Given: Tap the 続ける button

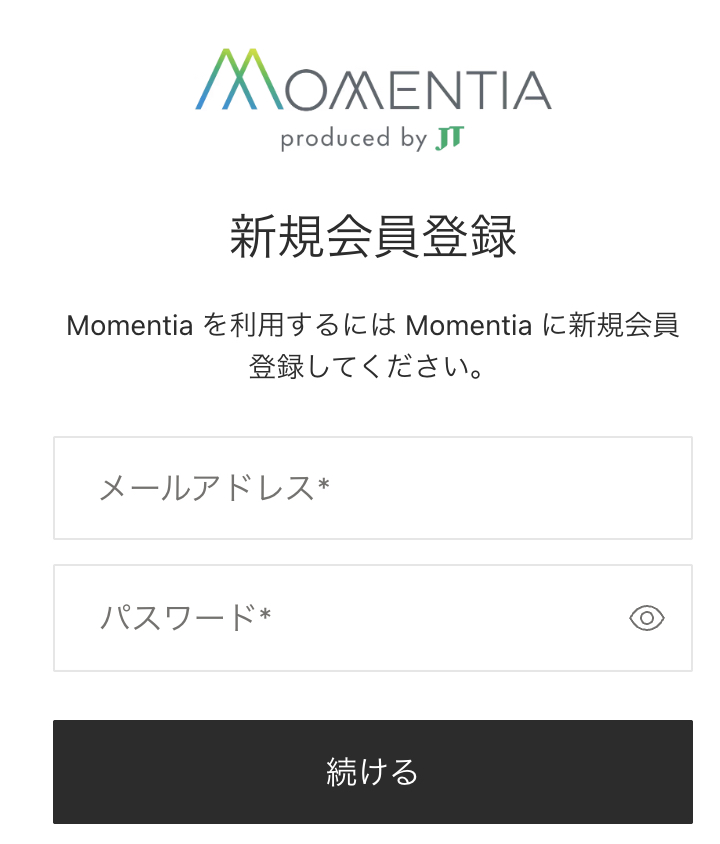Looking at the screenshot, I should point(372,772).
